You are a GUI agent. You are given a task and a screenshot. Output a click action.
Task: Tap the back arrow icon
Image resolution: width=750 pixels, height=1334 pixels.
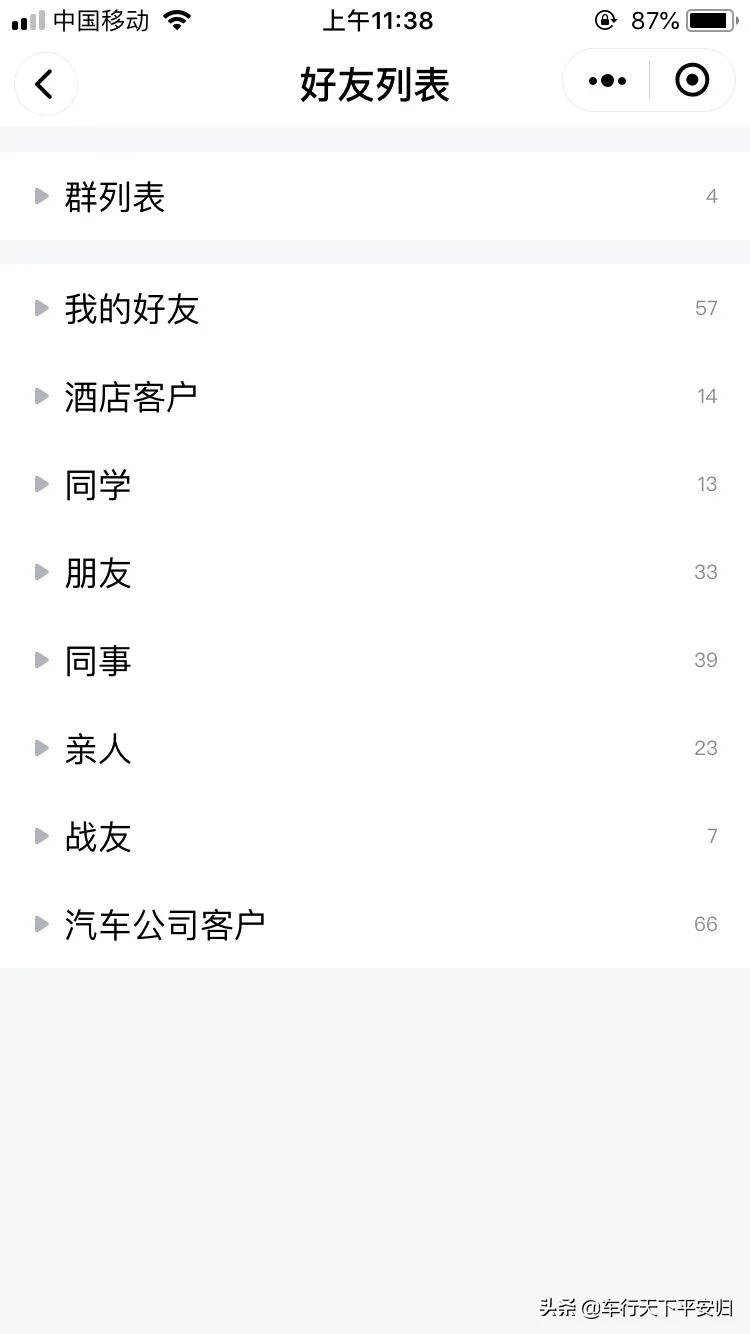[x=45, y=84]
